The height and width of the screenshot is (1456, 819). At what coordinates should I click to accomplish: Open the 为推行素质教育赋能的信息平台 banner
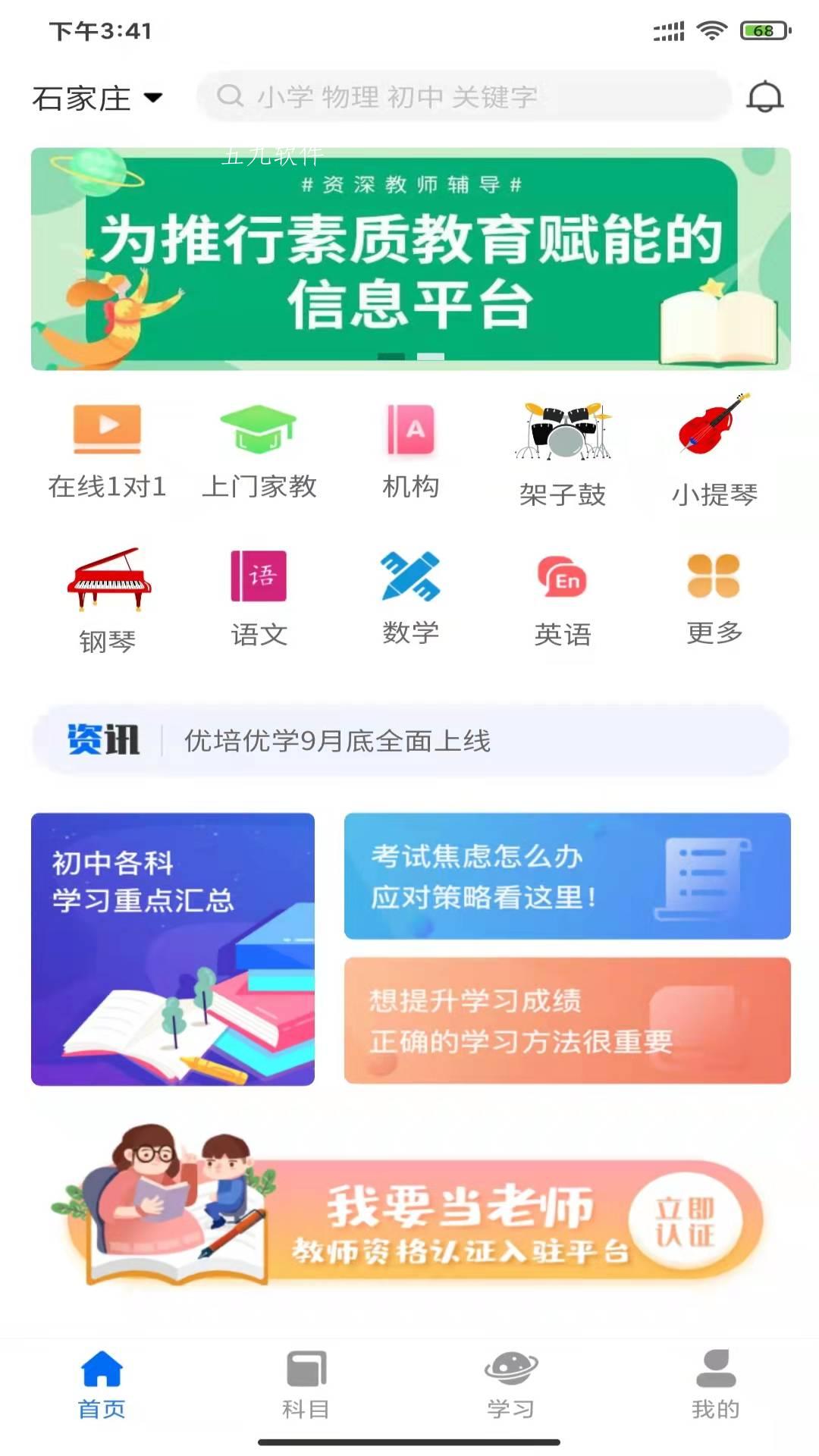[410, 259]
